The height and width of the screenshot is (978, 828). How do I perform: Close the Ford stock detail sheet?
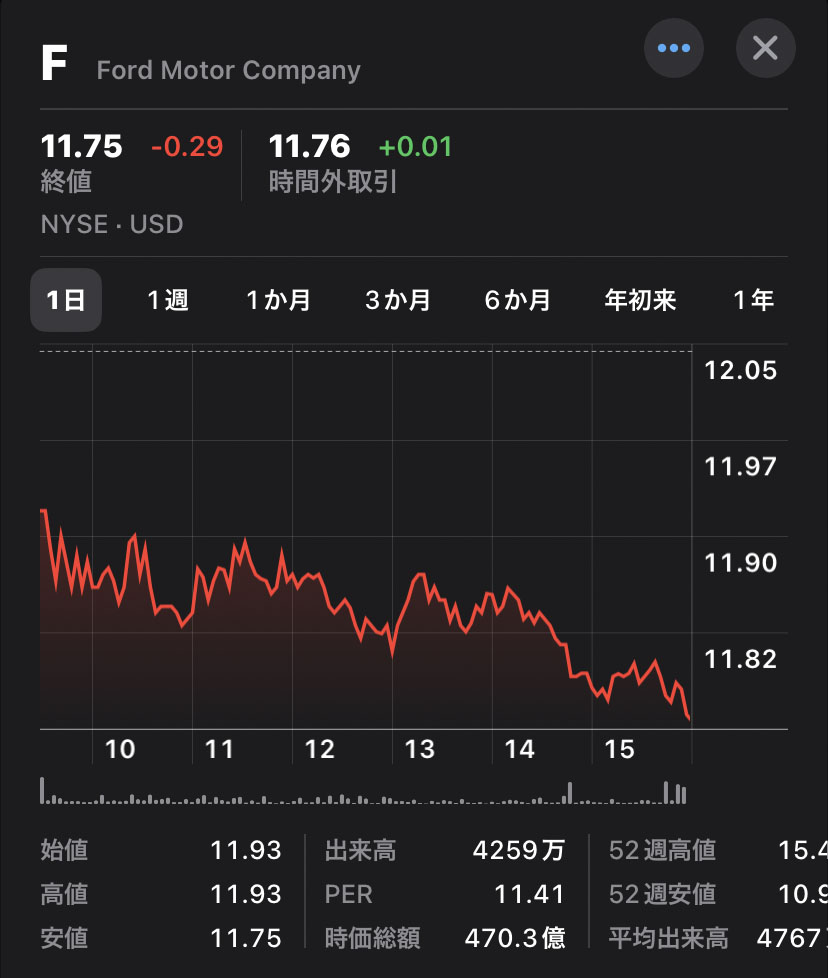pyautogui.click(x=765, y=48)
